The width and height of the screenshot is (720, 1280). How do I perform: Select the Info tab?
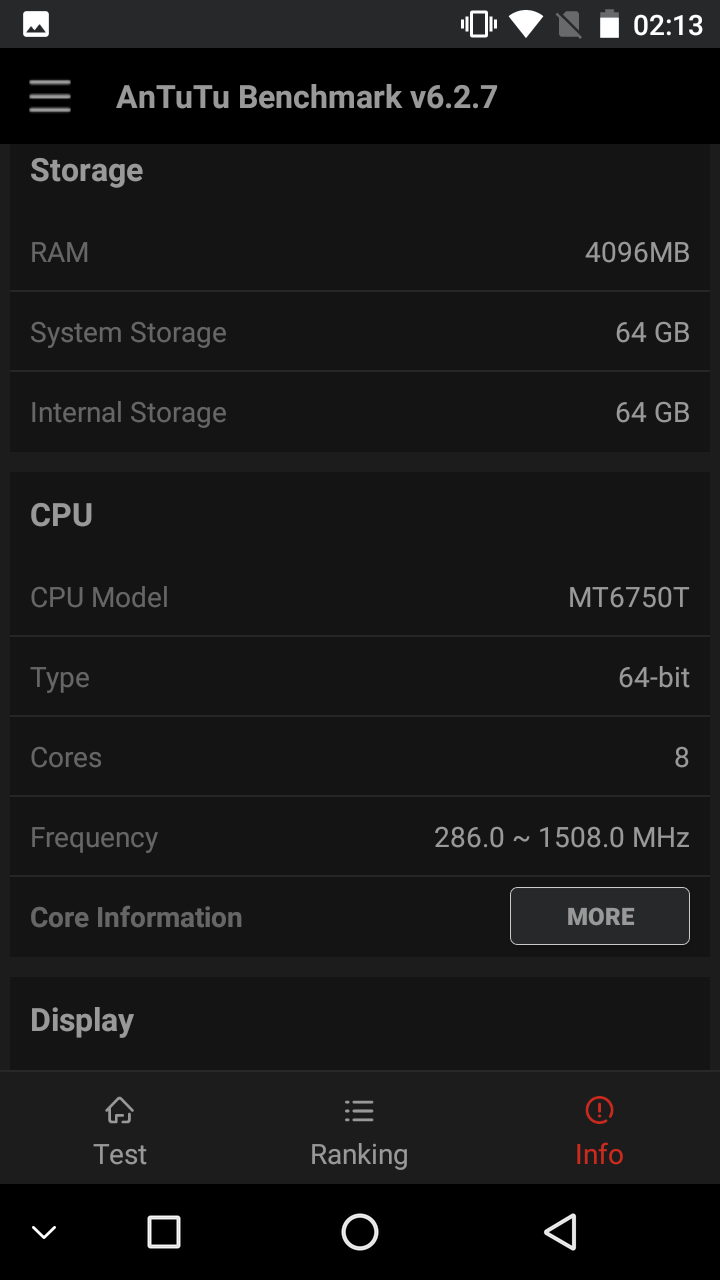599,1132
